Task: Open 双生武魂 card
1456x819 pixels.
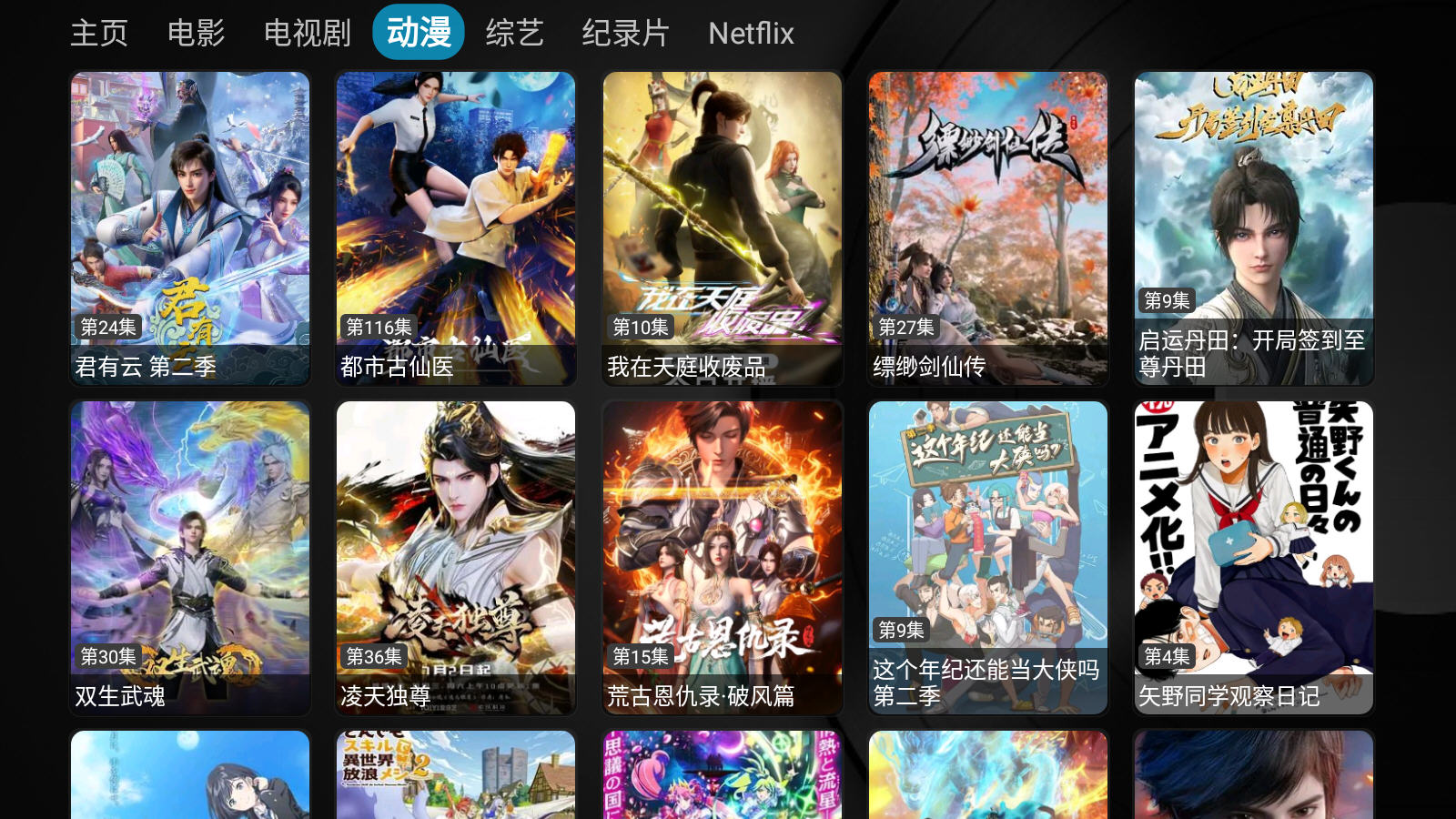Action: [190, 557]
